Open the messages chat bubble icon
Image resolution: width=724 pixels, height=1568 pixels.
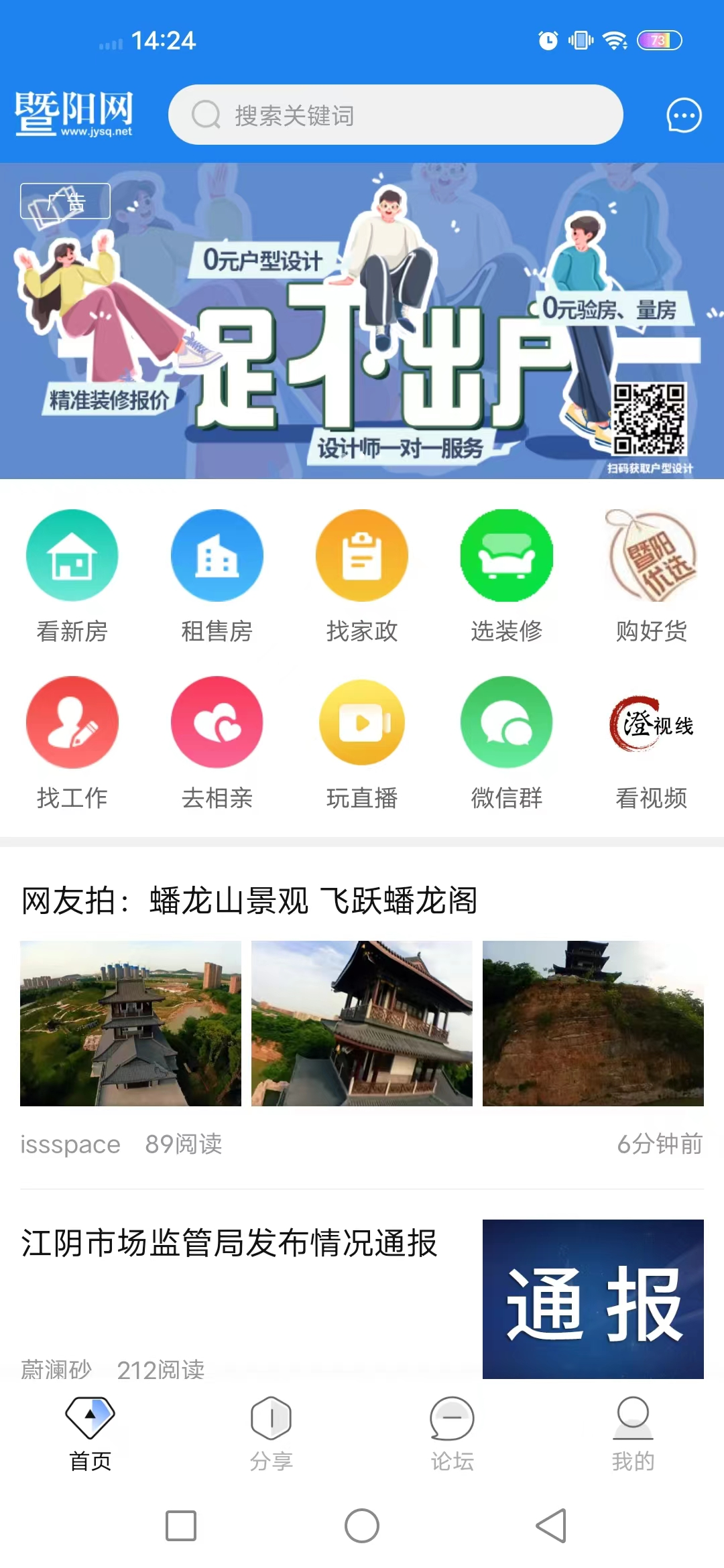684,116
